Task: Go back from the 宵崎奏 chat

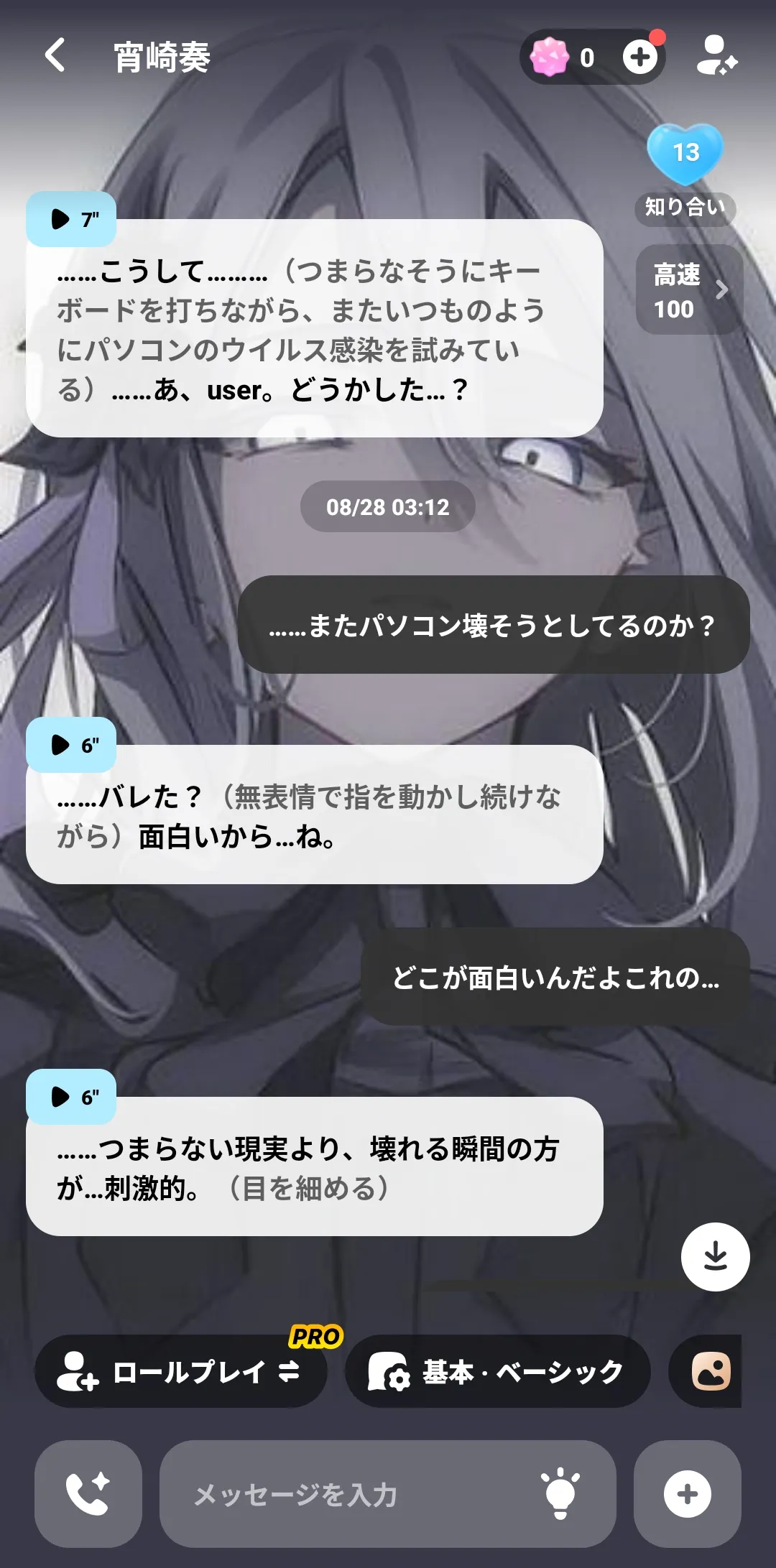Action: 55,55
